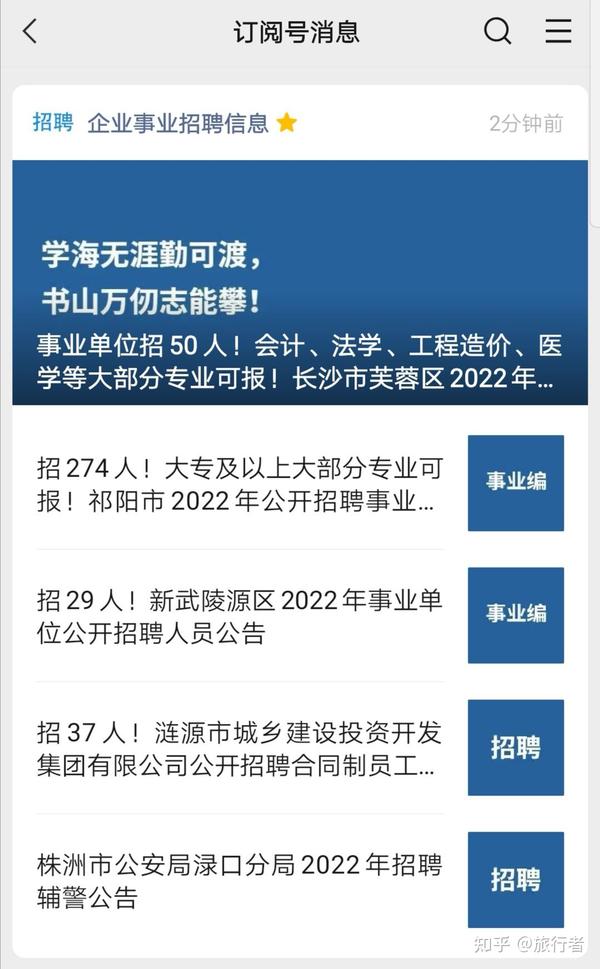
Task: Go back with the top-left arrow
Action: coord(30,31)
